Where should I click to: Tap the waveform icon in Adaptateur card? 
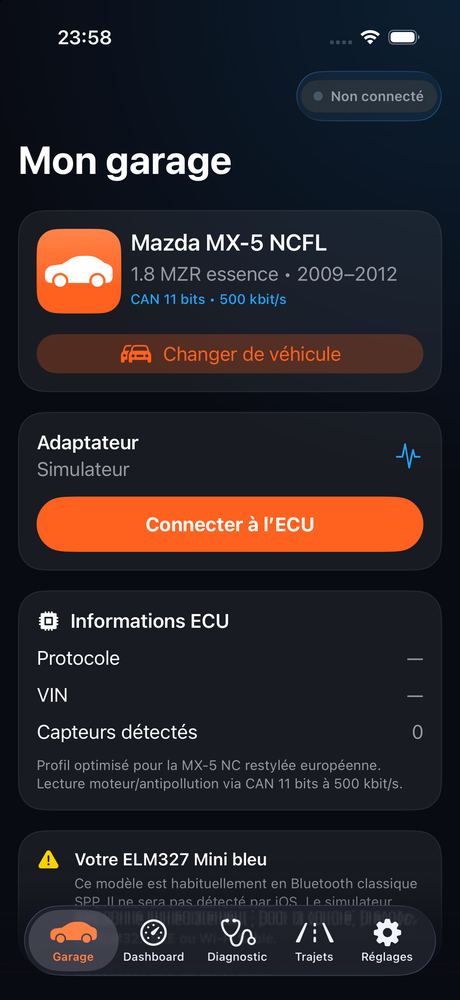tap(408, 456)
